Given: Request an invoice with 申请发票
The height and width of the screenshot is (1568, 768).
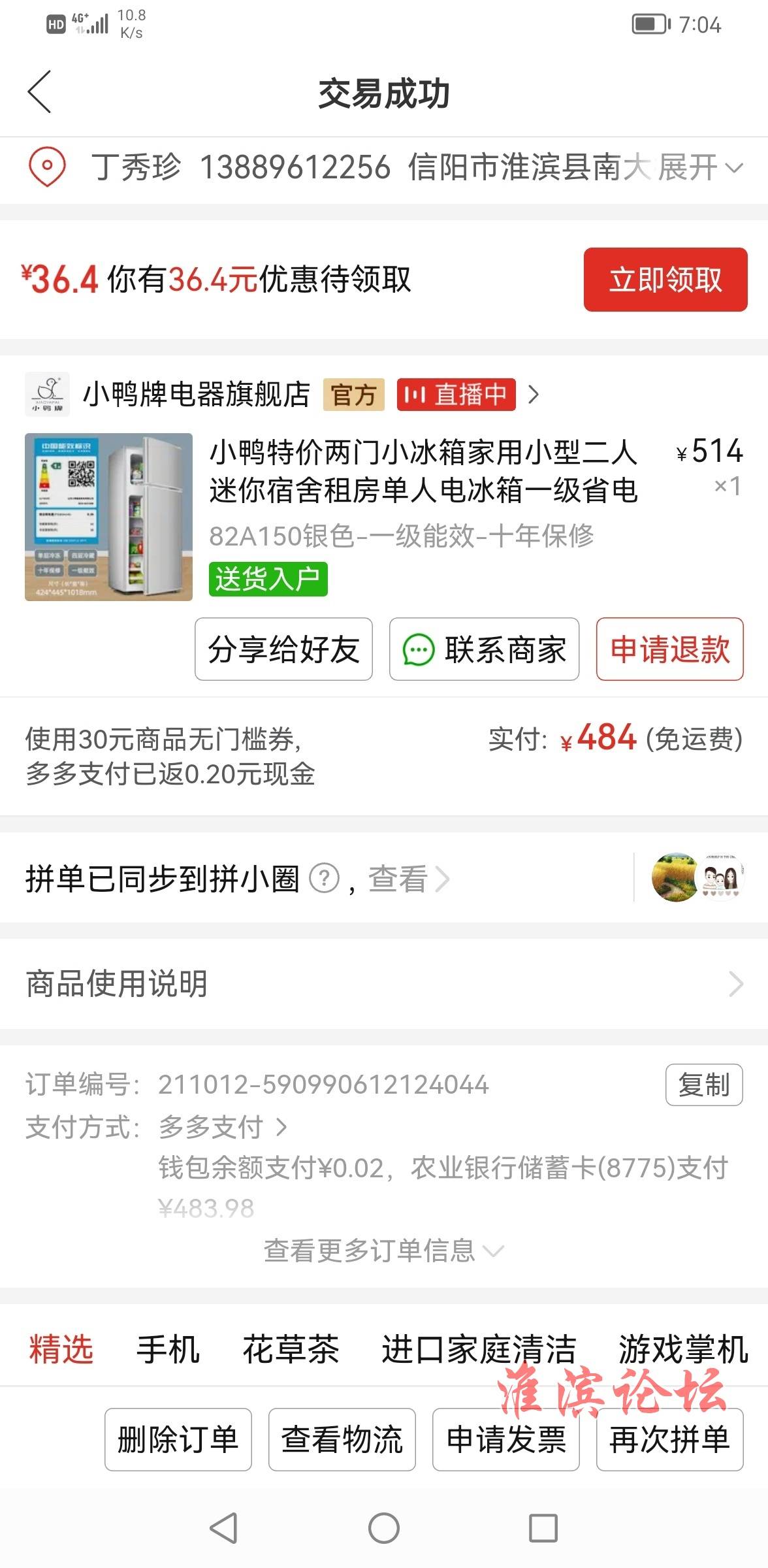Looking at the screenshot, I should pyautogui.click(x=505, y=1439).
